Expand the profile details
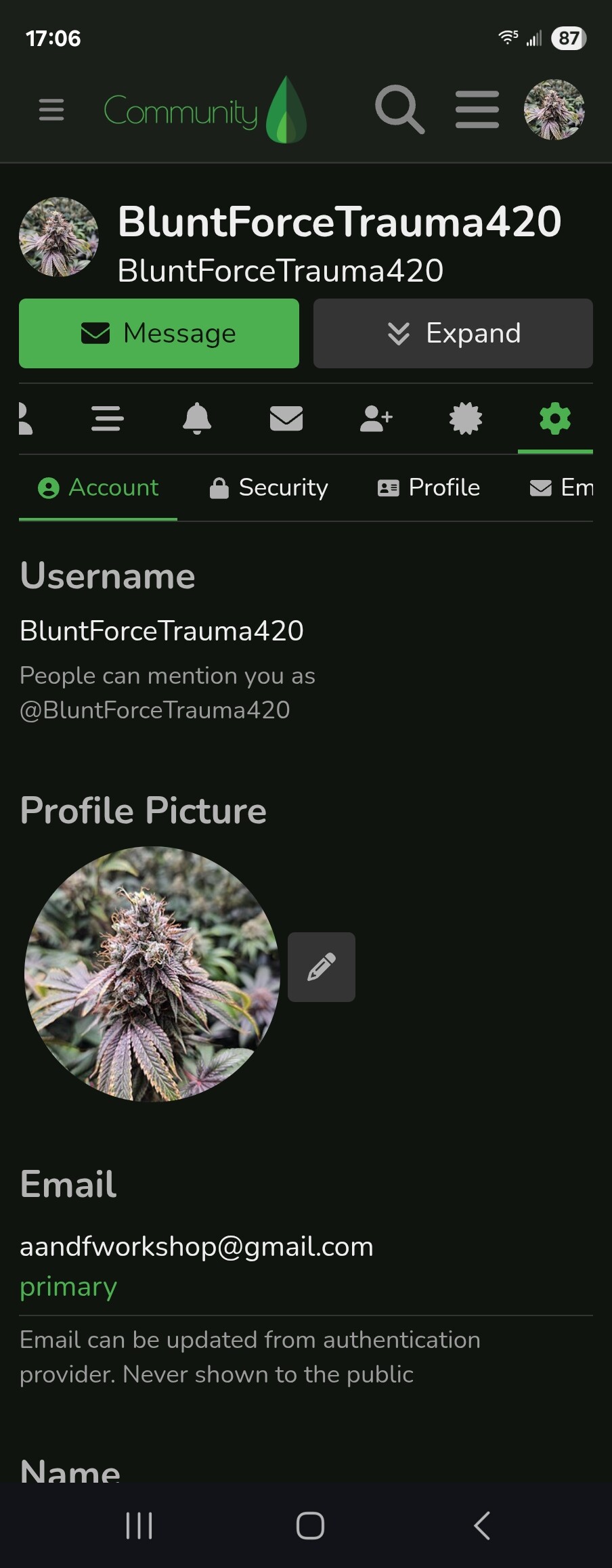This screenshot has height=1568, width=612. pyautogui.click(x=453, y=334)
